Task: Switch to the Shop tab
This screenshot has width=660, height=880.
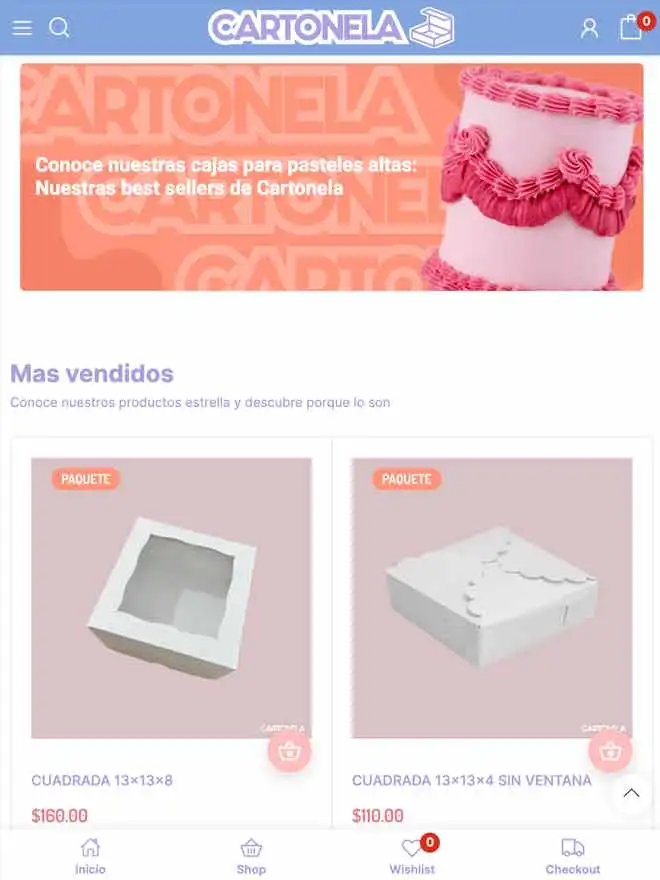Action: click(x=251, y=856)
